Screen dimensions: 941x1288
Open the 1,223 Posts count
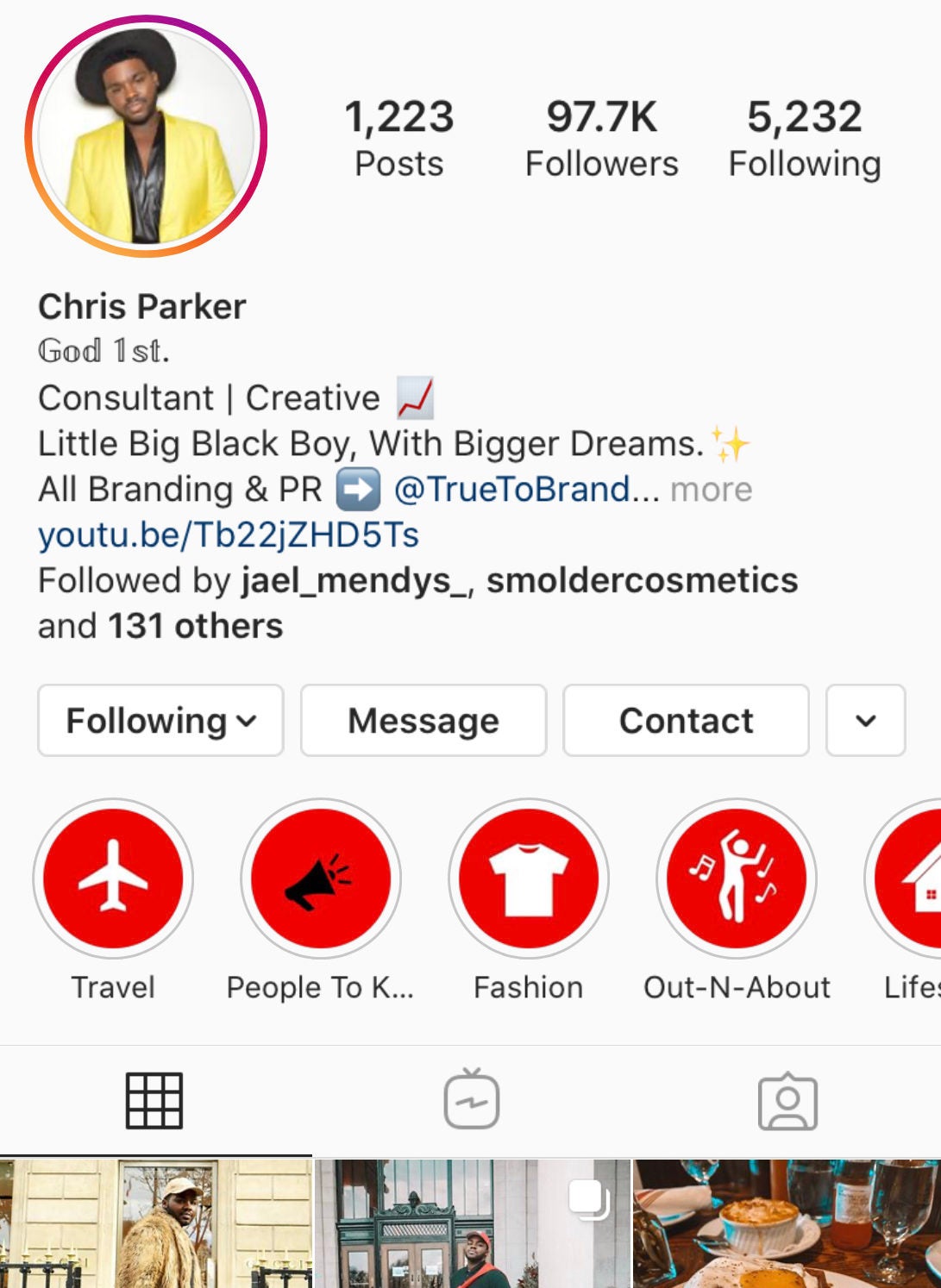coord(398,138)
